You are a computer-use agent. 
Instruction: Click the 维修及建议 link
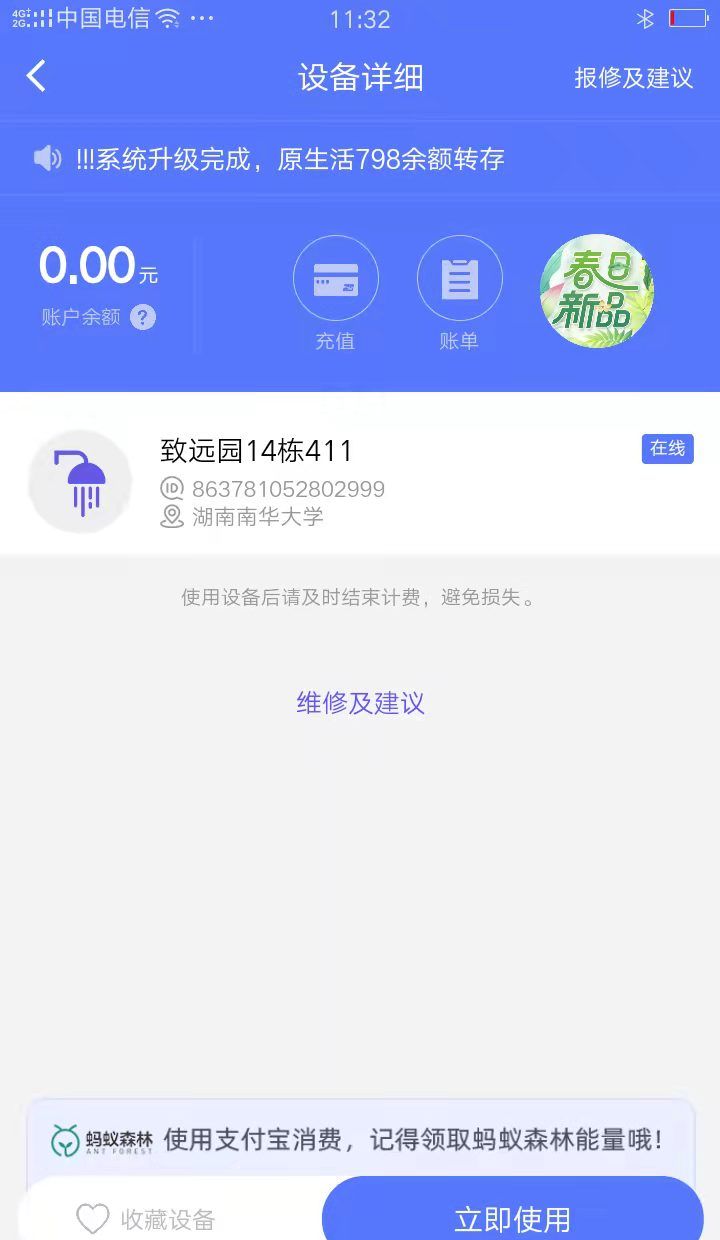tap(360, 704)
